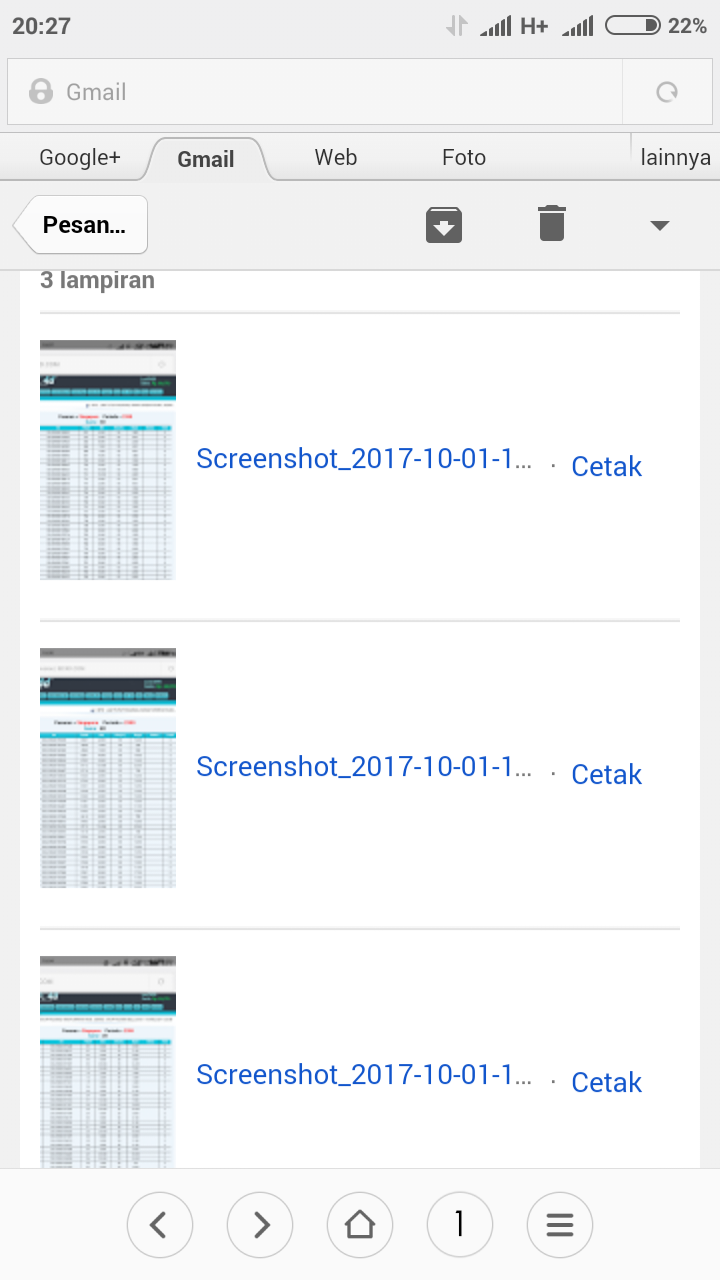Archive this message
Image resolution: width=720 pixels, height=1280 pixels.
pos(444,224)
